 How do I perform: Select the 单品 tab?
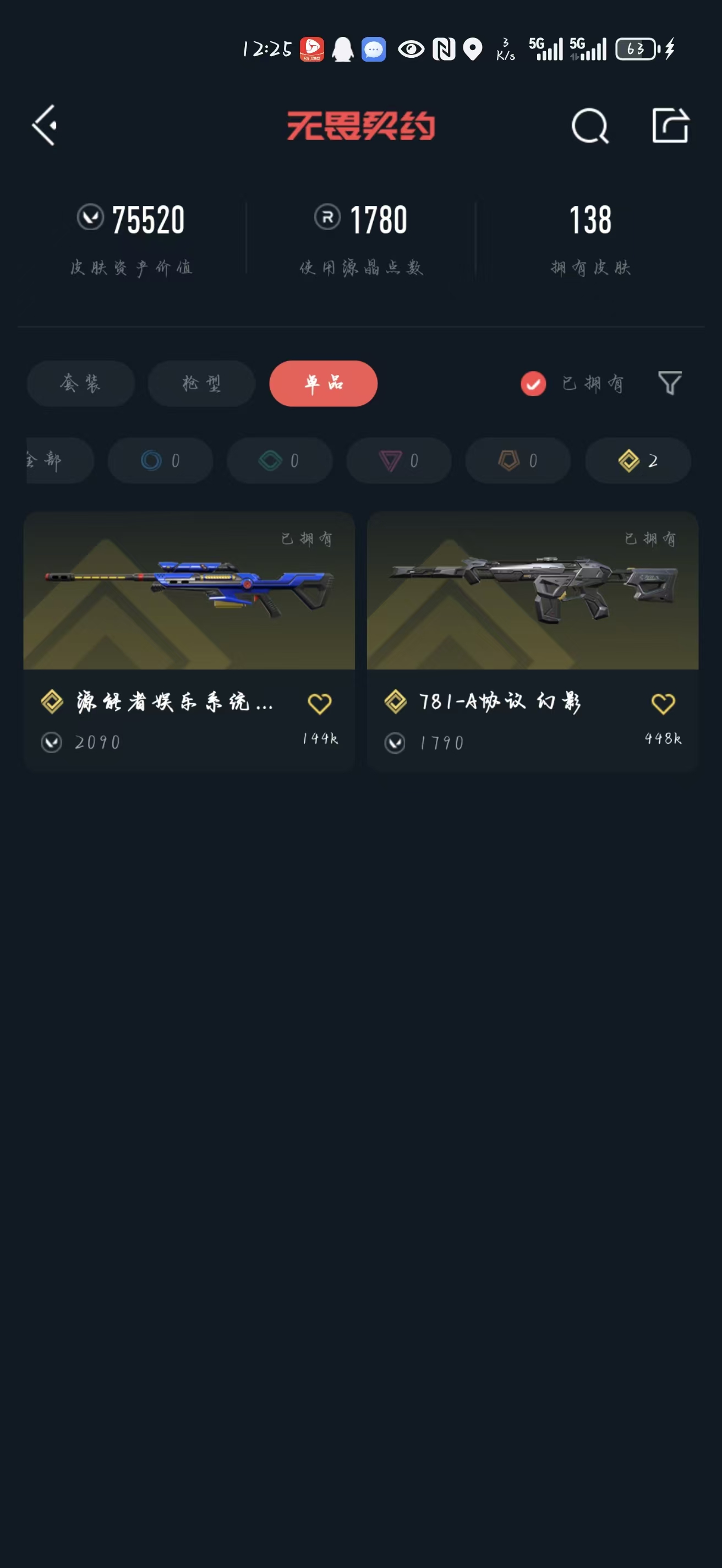point(324,384)
